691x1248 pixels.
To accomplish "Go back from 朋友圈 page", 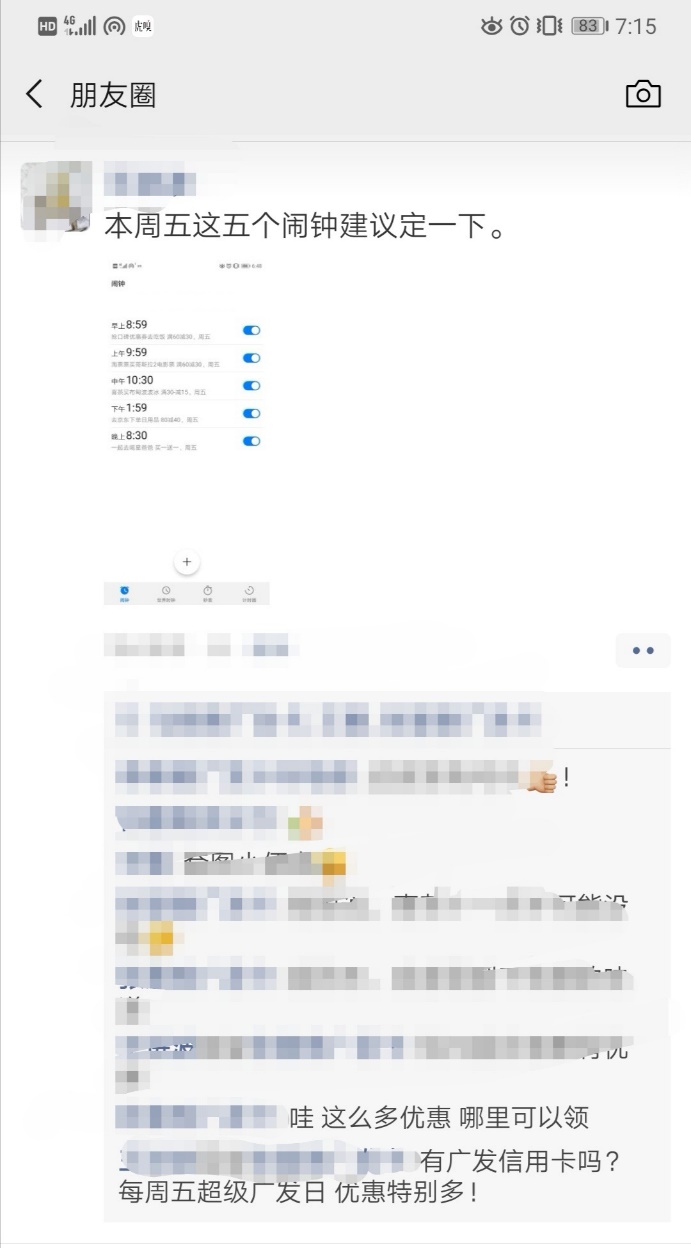I will click(34, 95).
